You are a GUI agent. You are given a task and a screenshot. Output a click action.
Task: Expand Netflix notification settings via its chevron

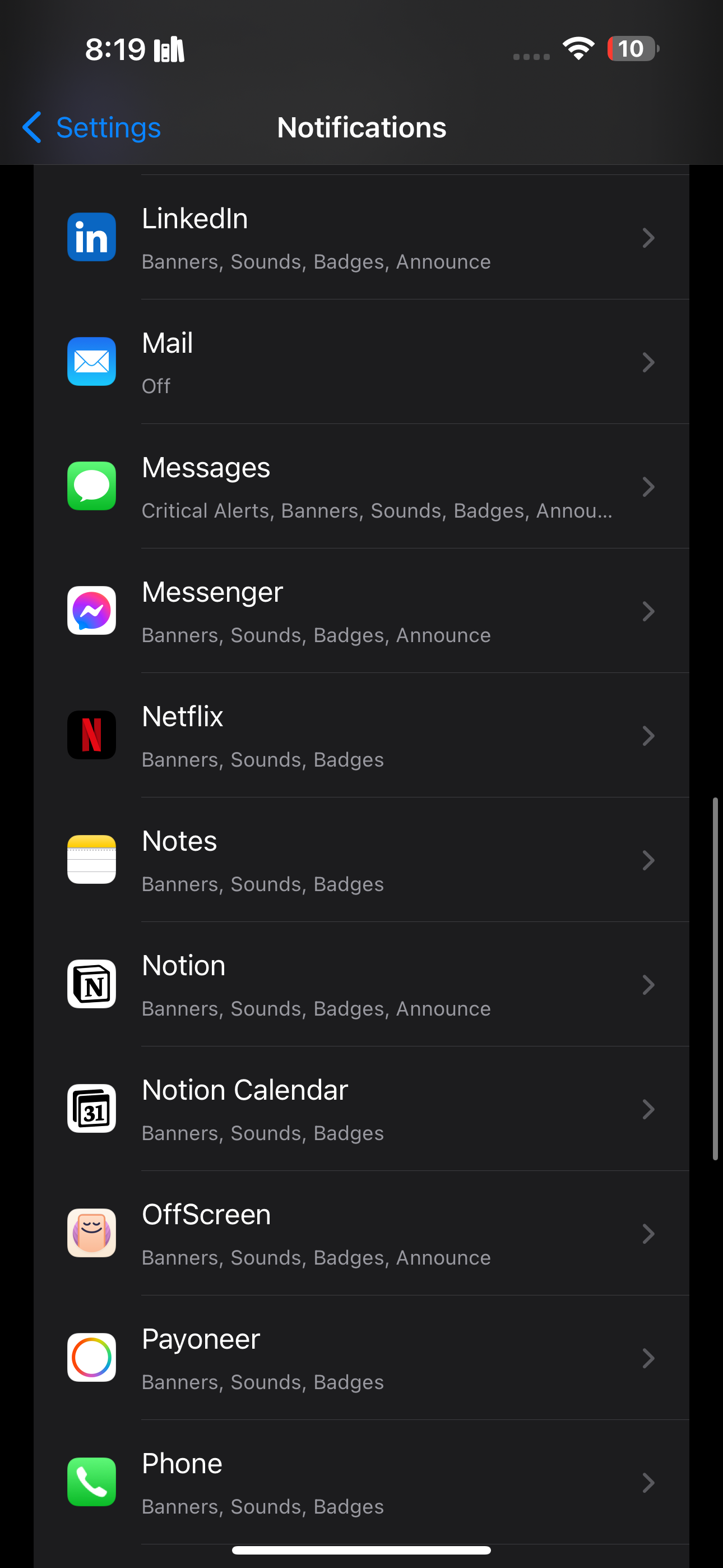(649, 735)
